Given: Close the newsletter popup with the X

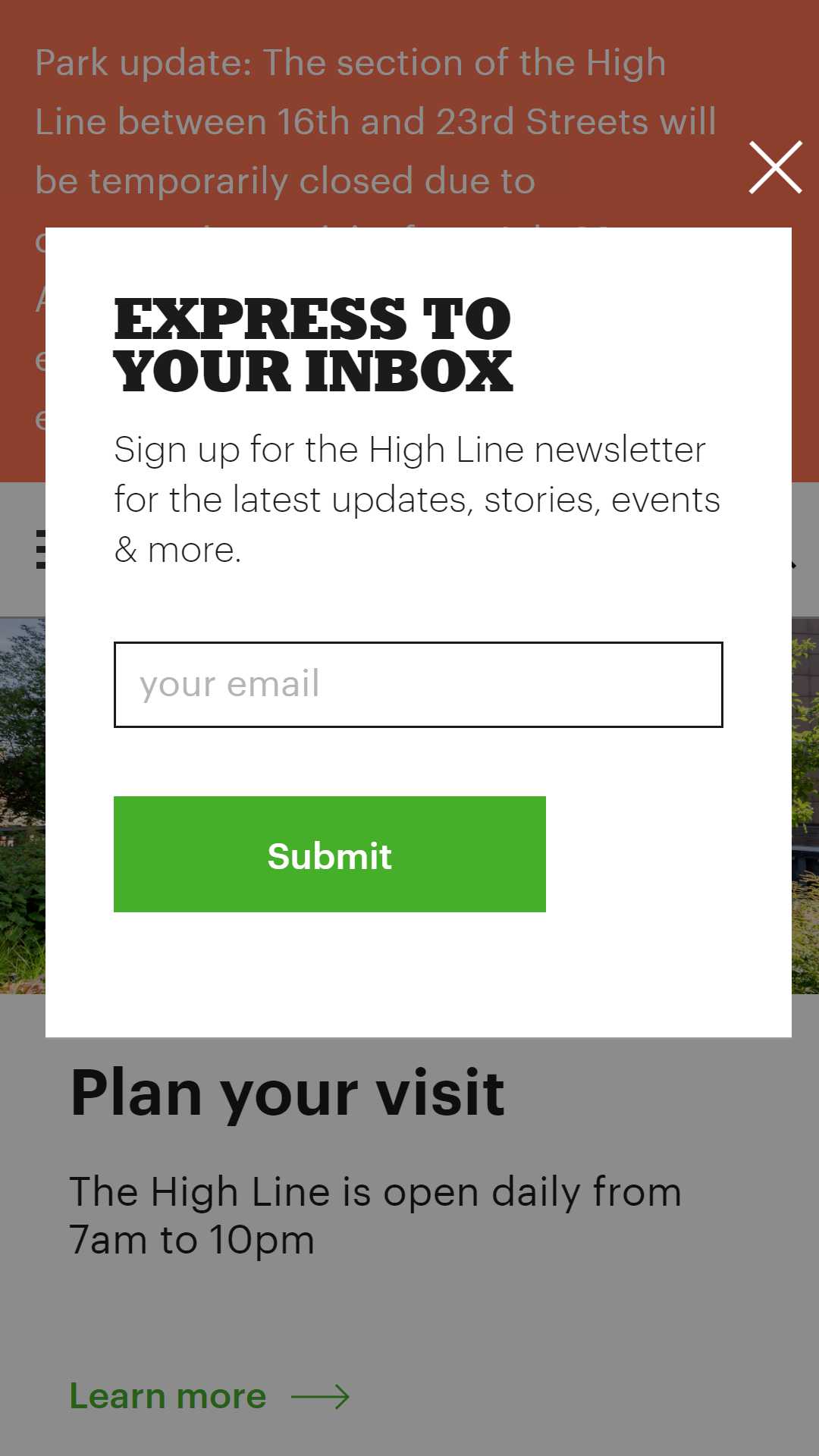Looking at the screenshot, I should point(775,167).
